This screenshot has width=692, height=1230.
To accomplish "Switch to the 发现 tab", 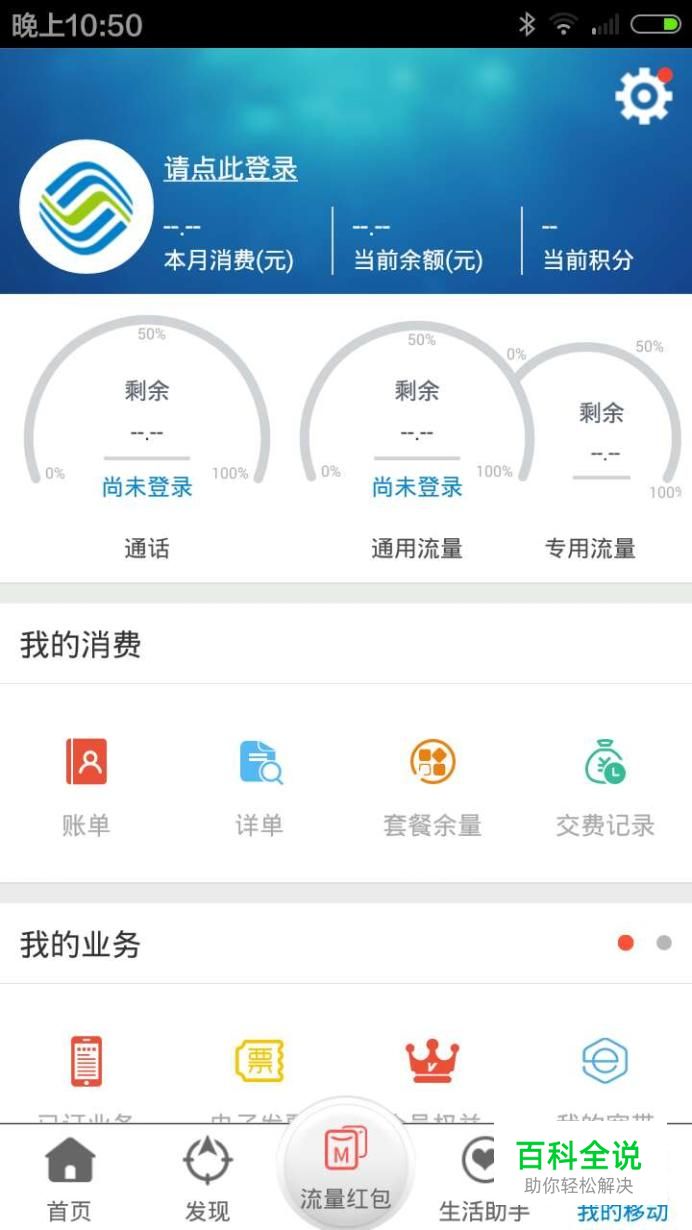I will click(x=208, y=1179).
